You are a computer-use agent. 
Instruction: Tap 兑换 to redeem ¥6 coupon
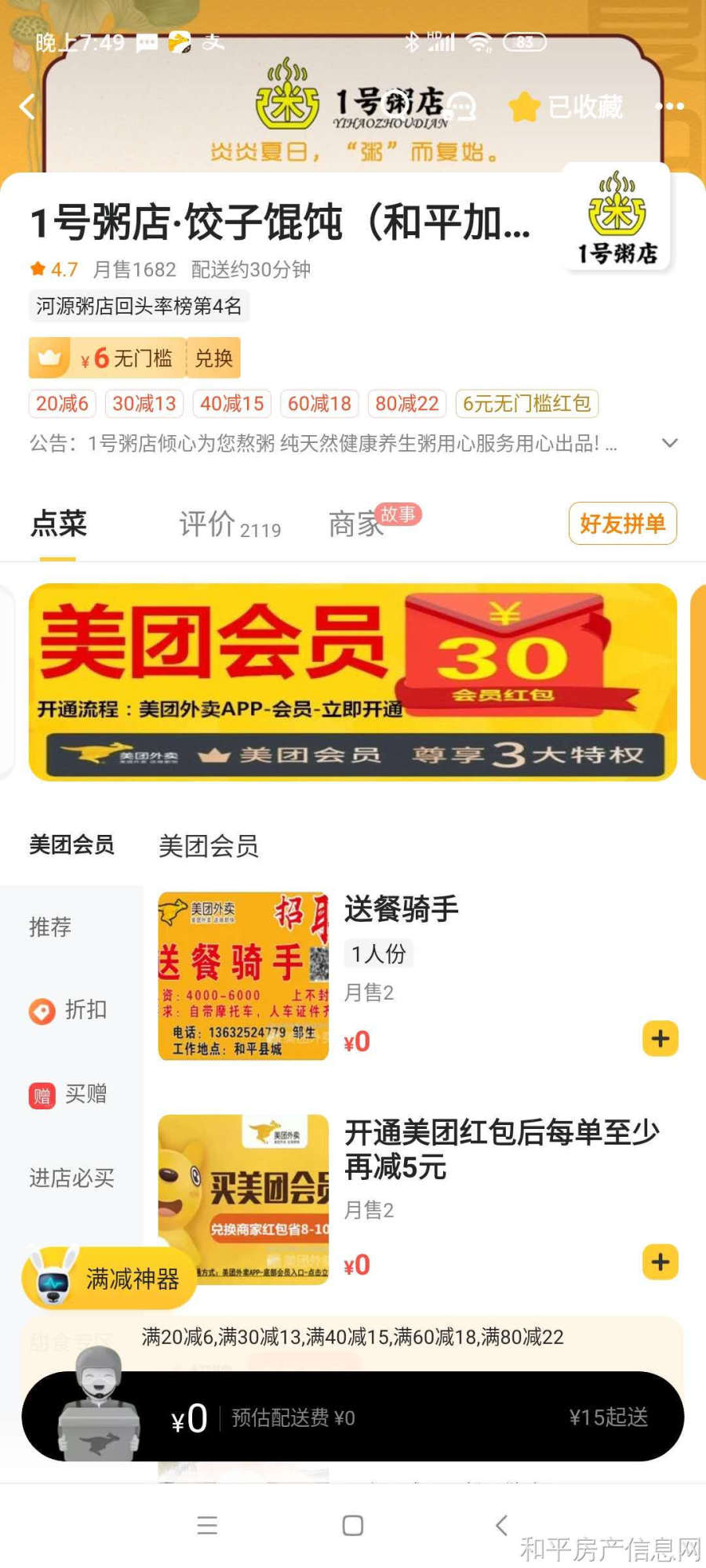tap(213, 358)
